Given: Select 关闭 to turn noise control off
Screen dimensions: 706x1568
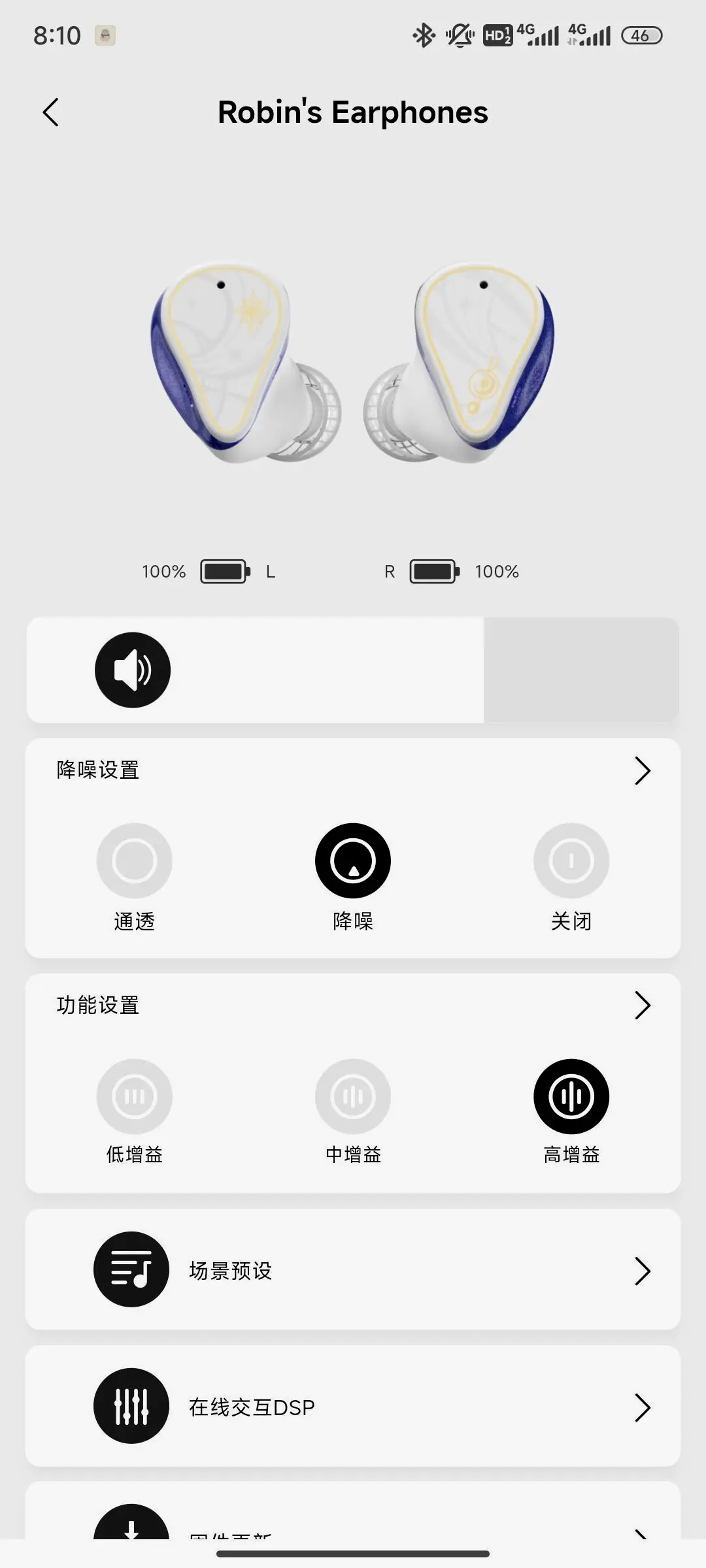Looking at the screenshot, I should pyautogui.click(x=571, y=861).
